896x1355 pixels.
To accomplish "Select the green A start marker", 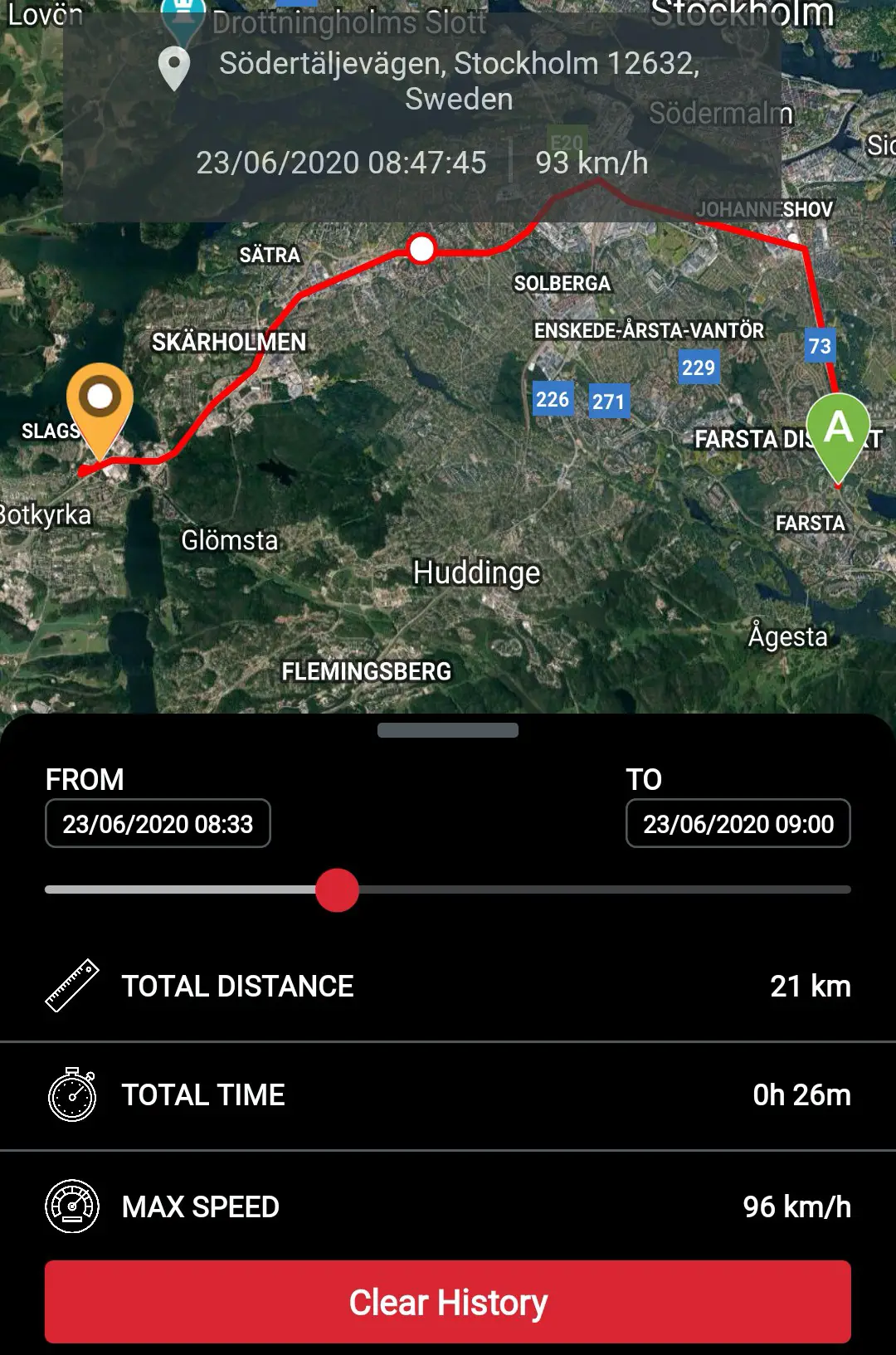I will [838, 431].
